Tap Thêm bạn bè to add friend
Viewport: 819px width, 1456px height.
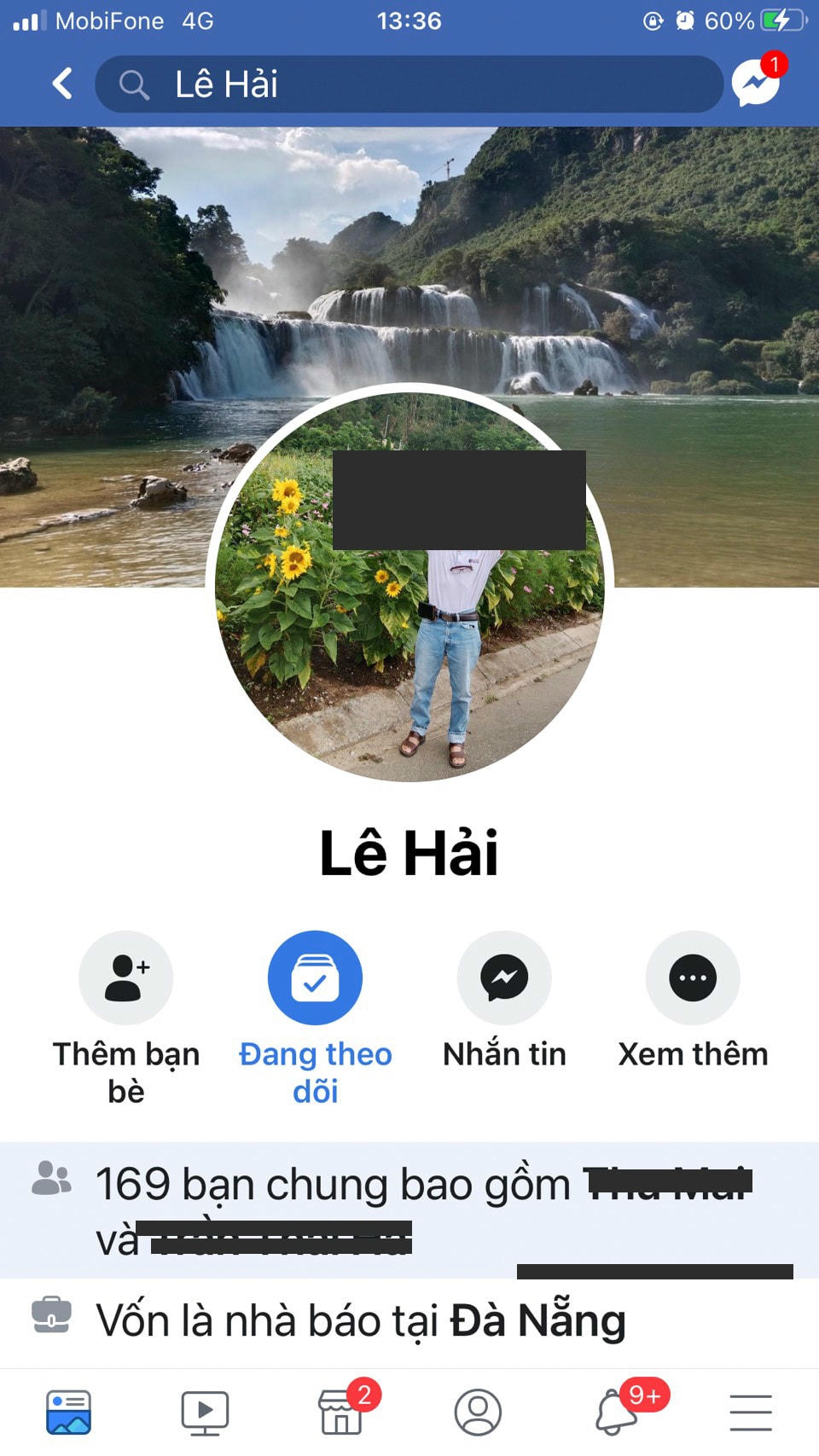pos(126,978)
